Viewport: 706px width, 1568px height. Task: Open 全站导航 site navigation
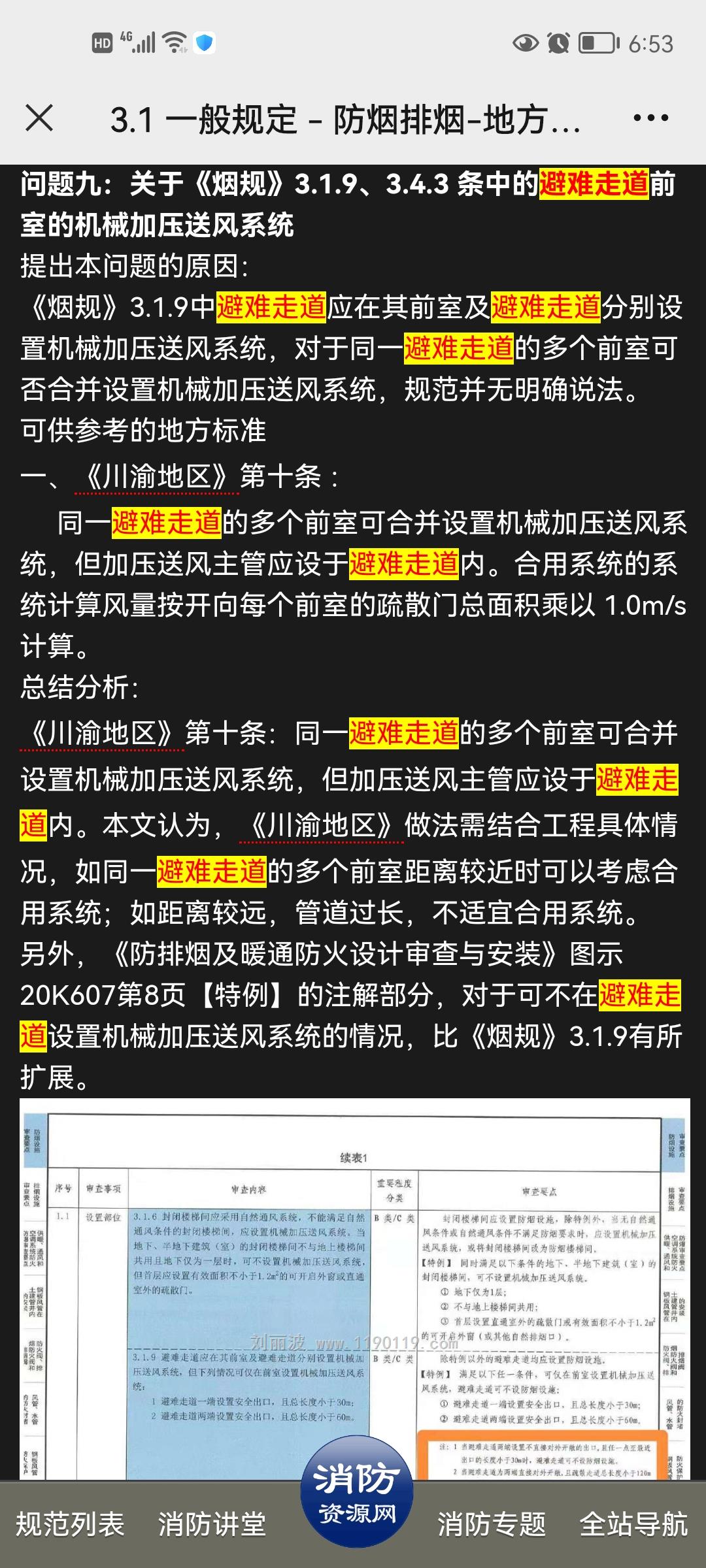633,1525
